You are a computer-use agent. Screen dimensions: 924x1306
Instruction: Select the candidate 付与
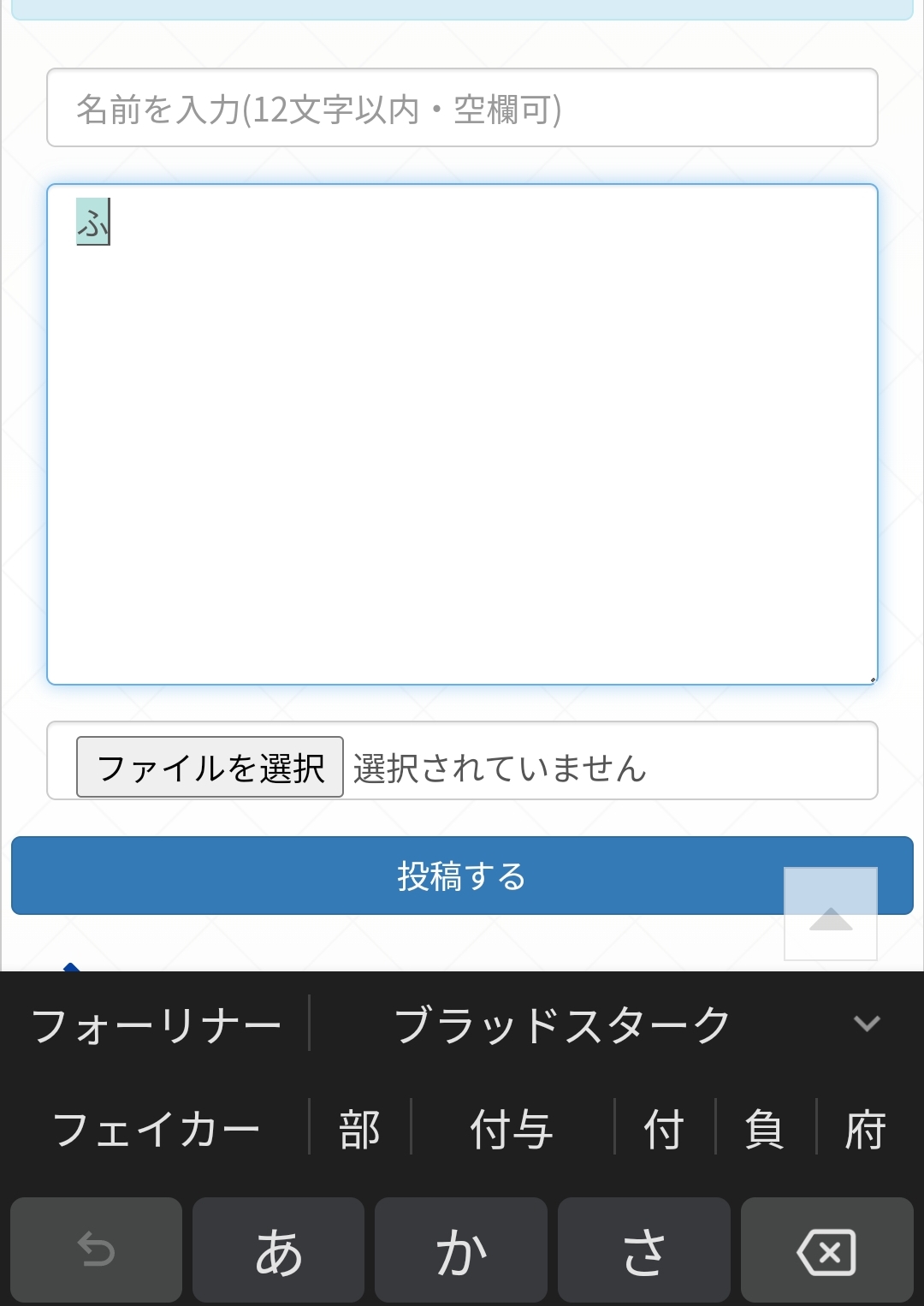[x=512, y=1129]
